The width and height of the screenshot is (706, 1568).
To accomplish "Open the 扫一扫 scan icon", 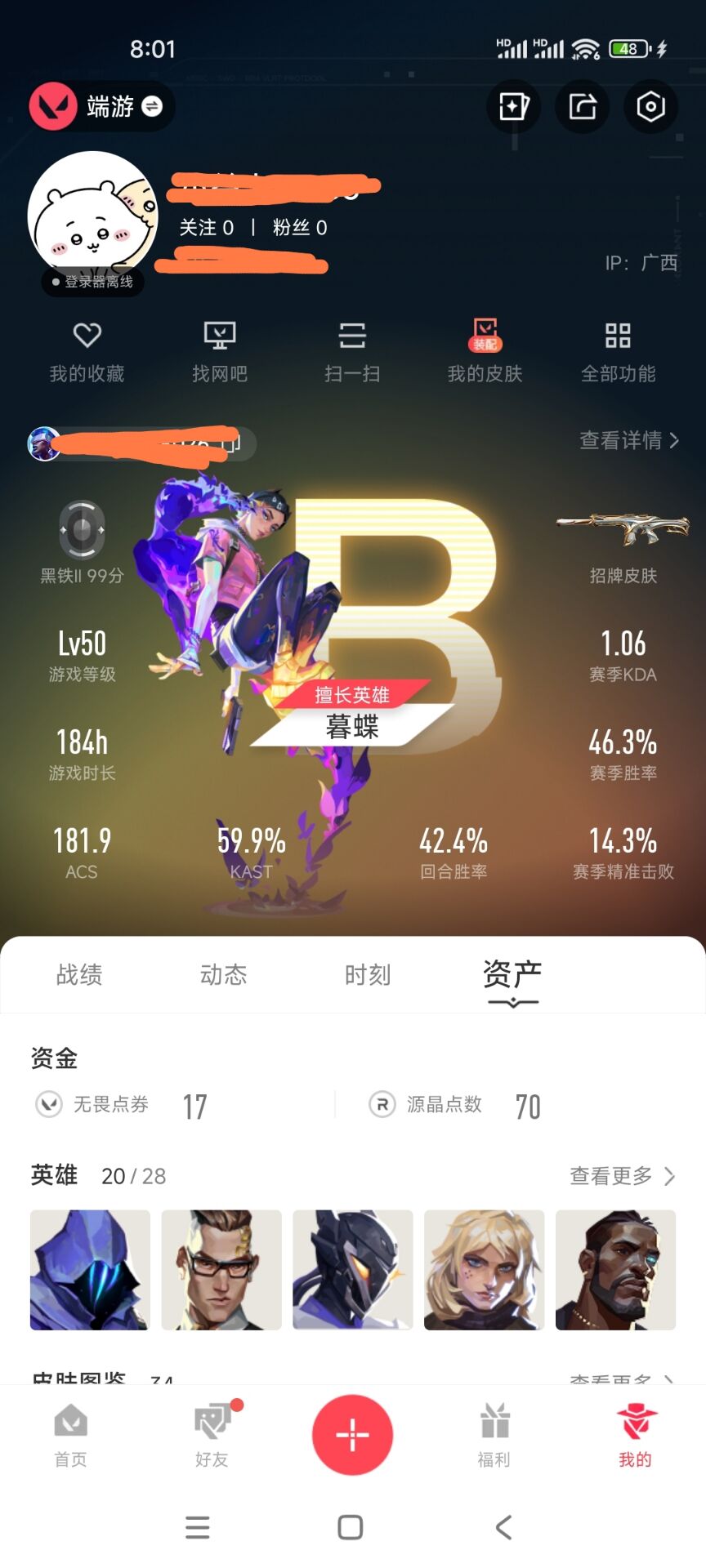I will click(351, 350).
